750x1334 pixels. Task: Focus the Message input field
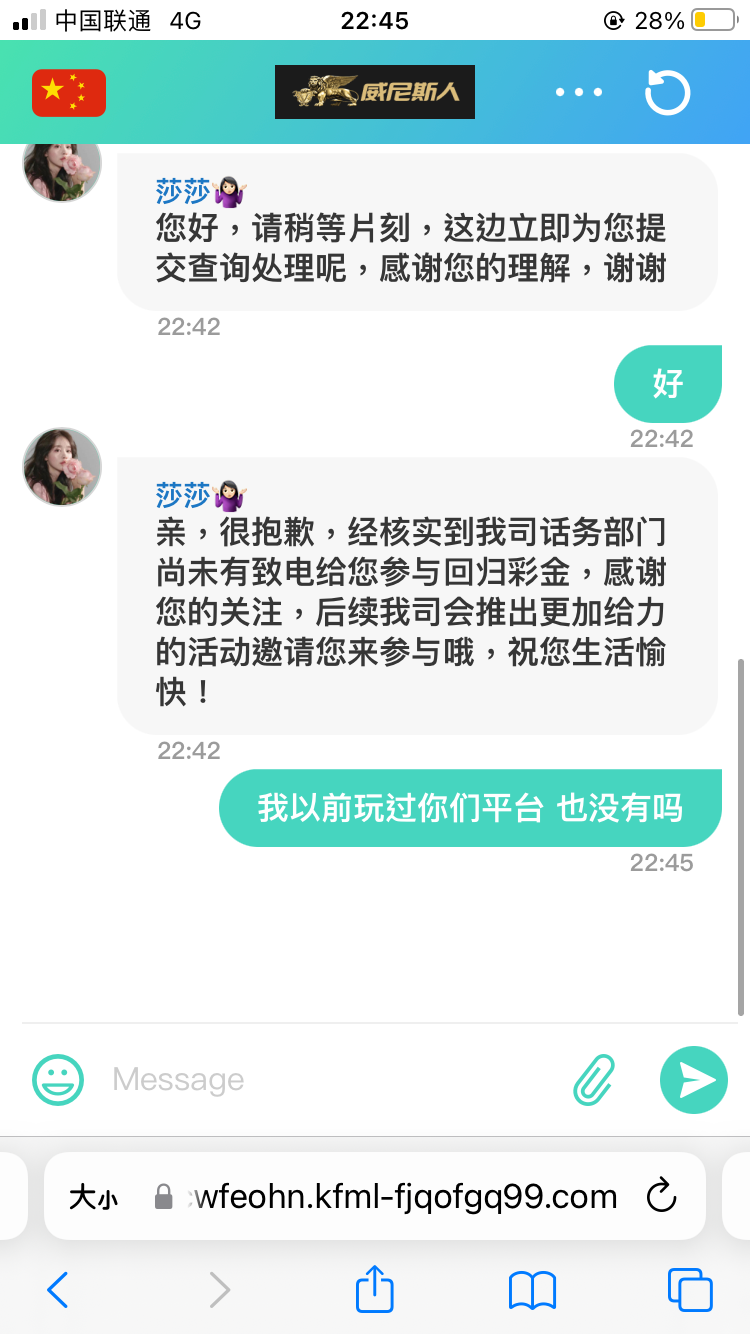[330, 1079]
